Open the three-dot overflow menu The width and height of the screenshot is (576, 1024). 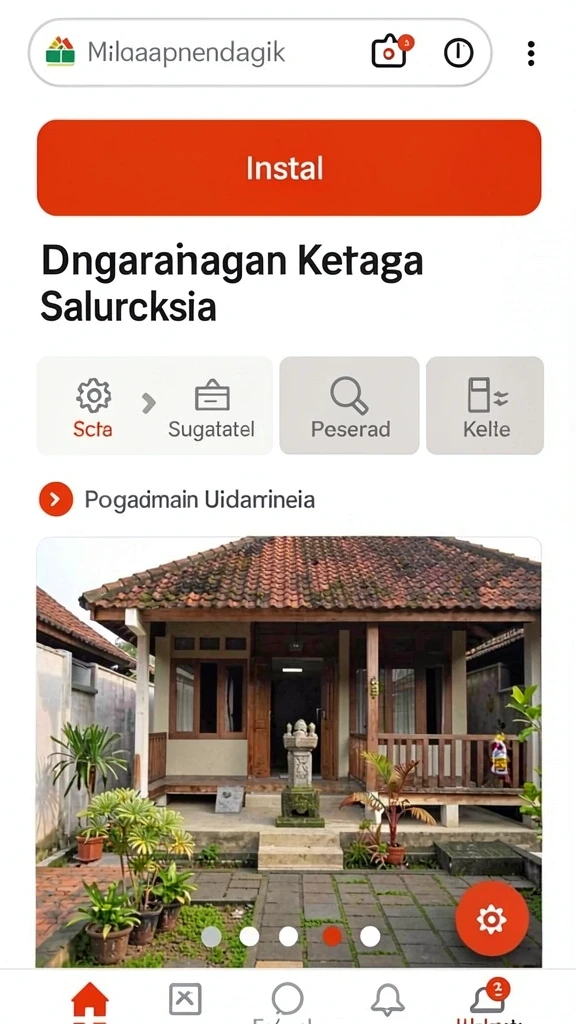click(x=531, y=53)
